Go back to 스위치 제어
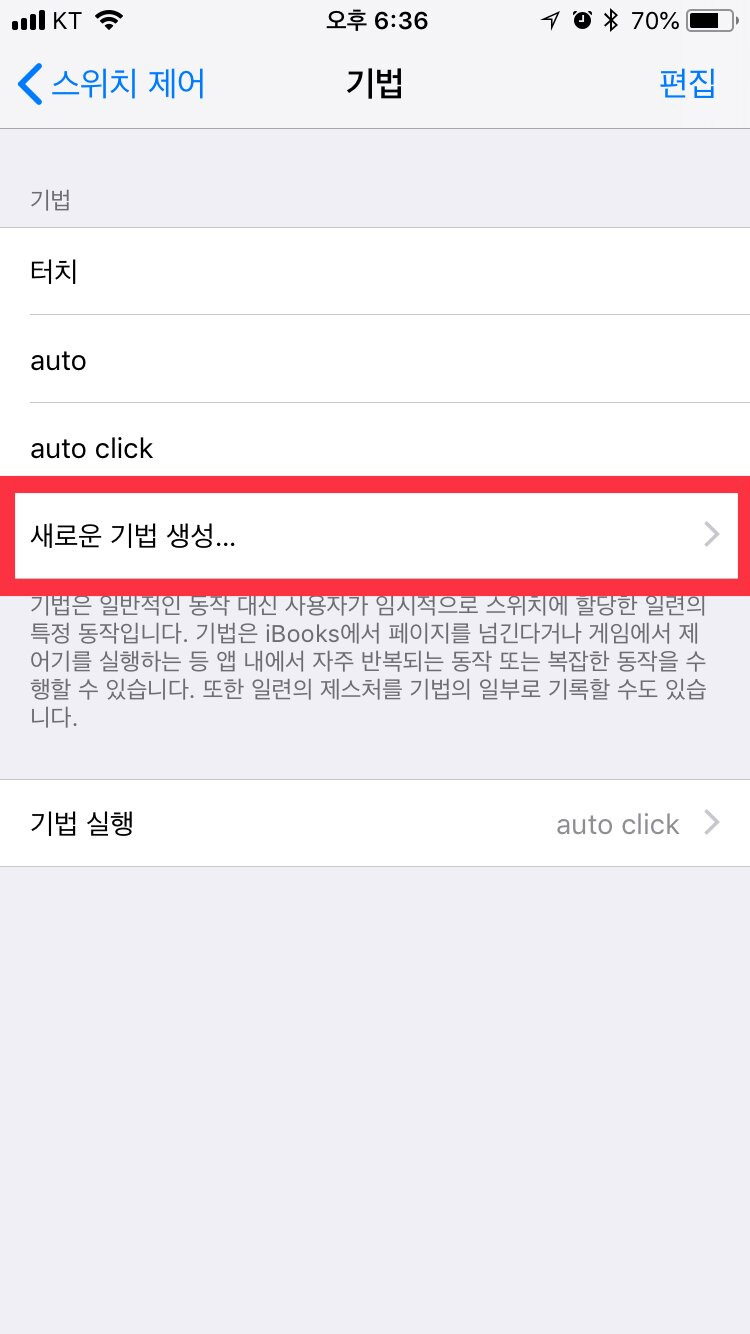This screenshot has height=1334, width=750. point(111,84)
